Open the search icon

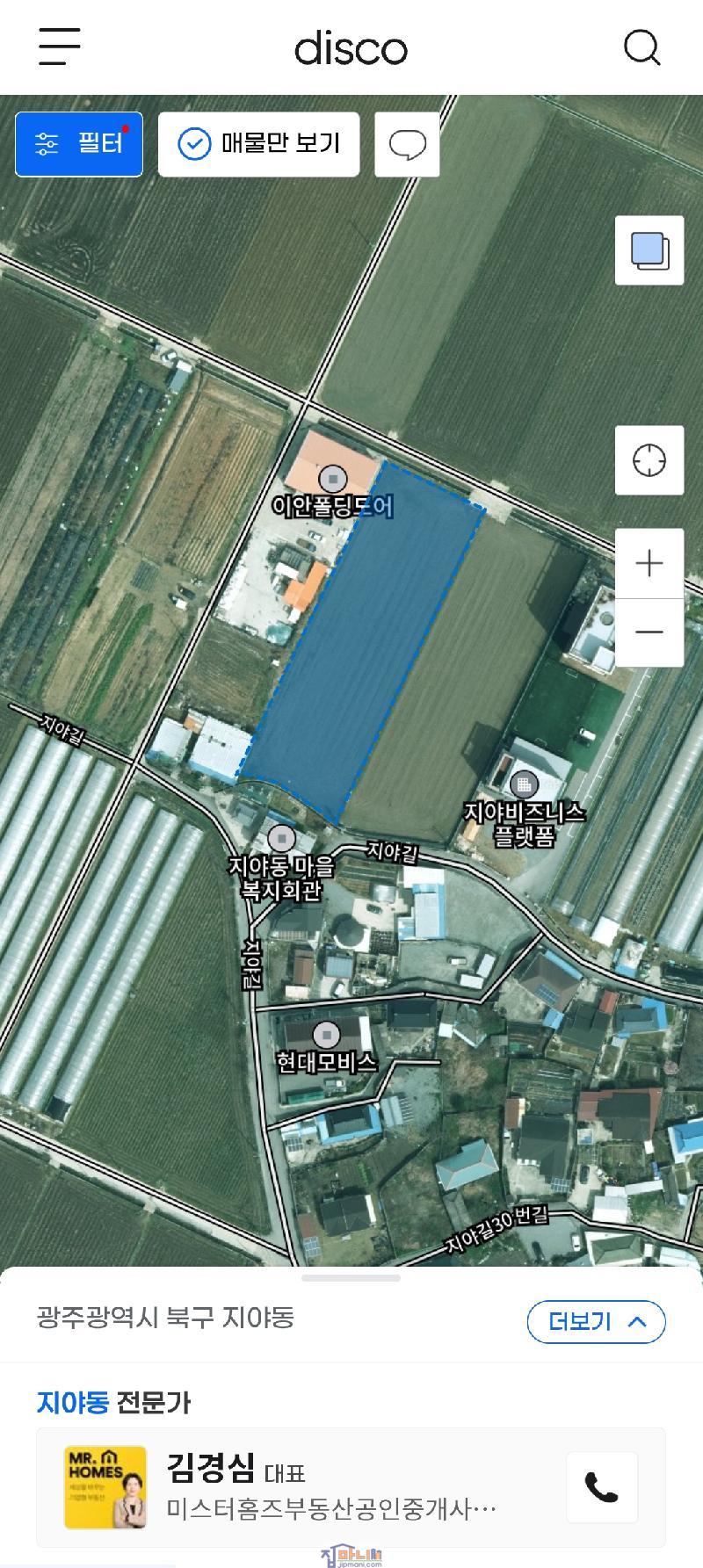coord(641,47)
